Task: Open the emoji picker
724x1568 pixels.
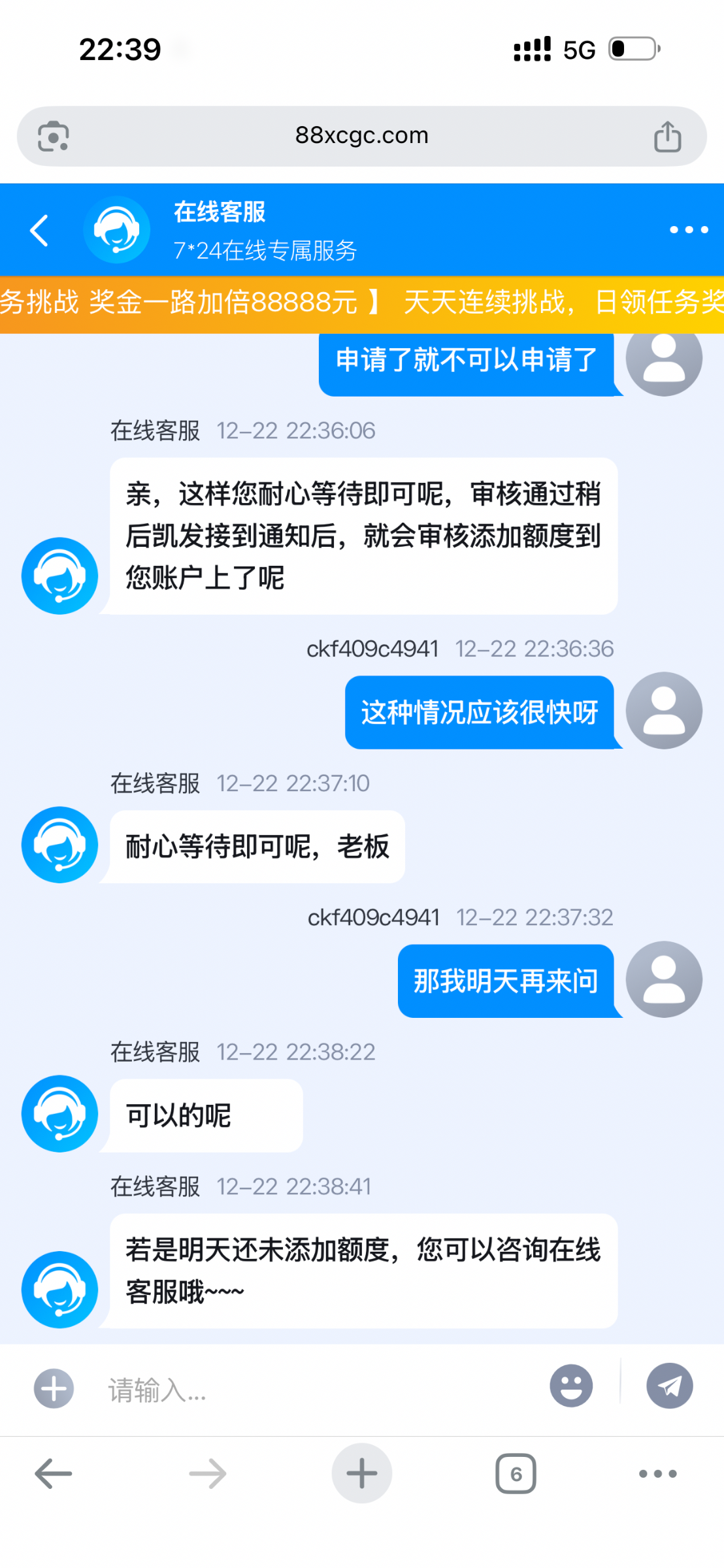Action: point(571,1386)
